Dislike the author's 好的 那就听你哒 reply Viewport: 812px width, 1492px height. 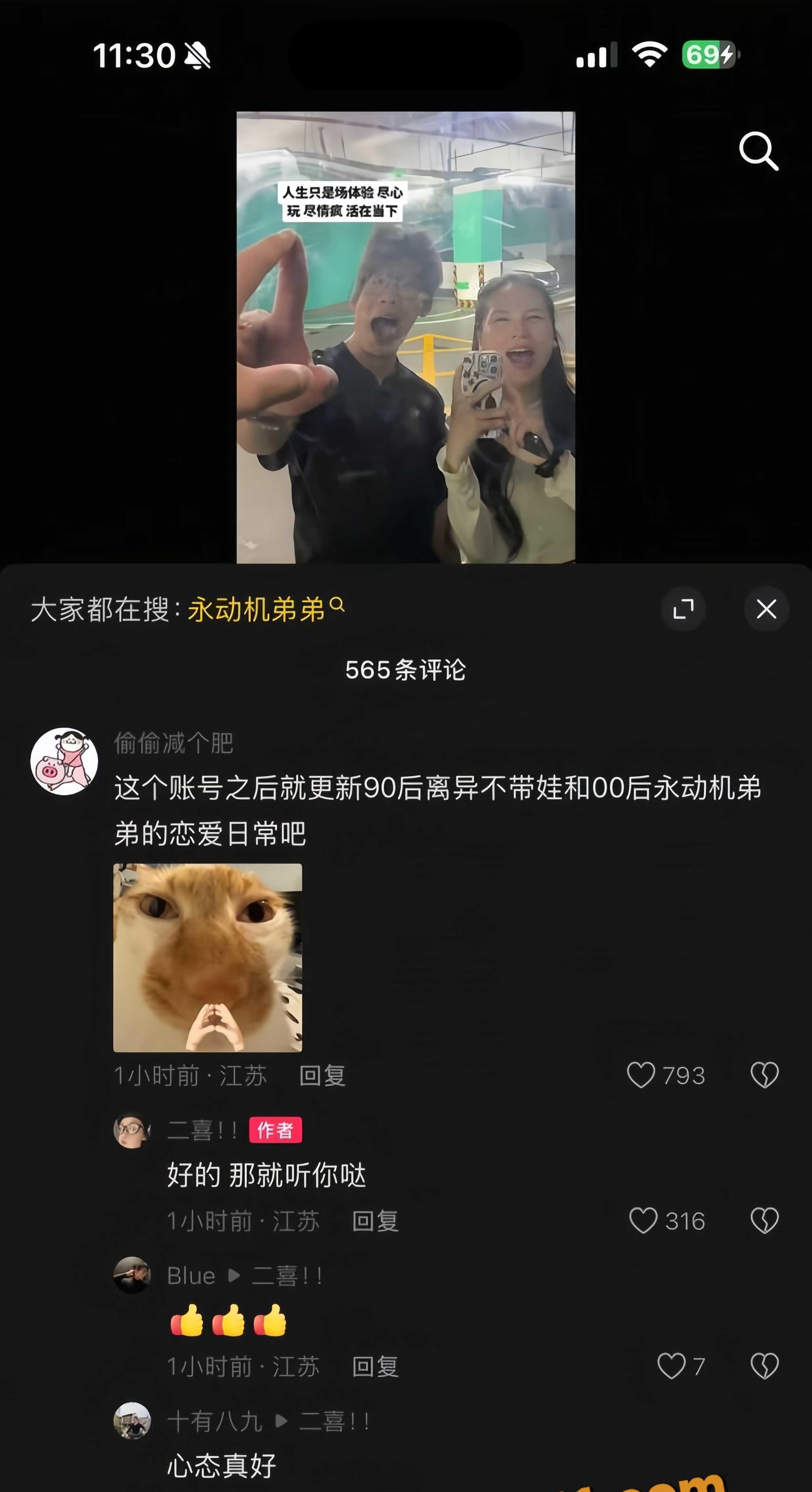tap(764, 1221)
